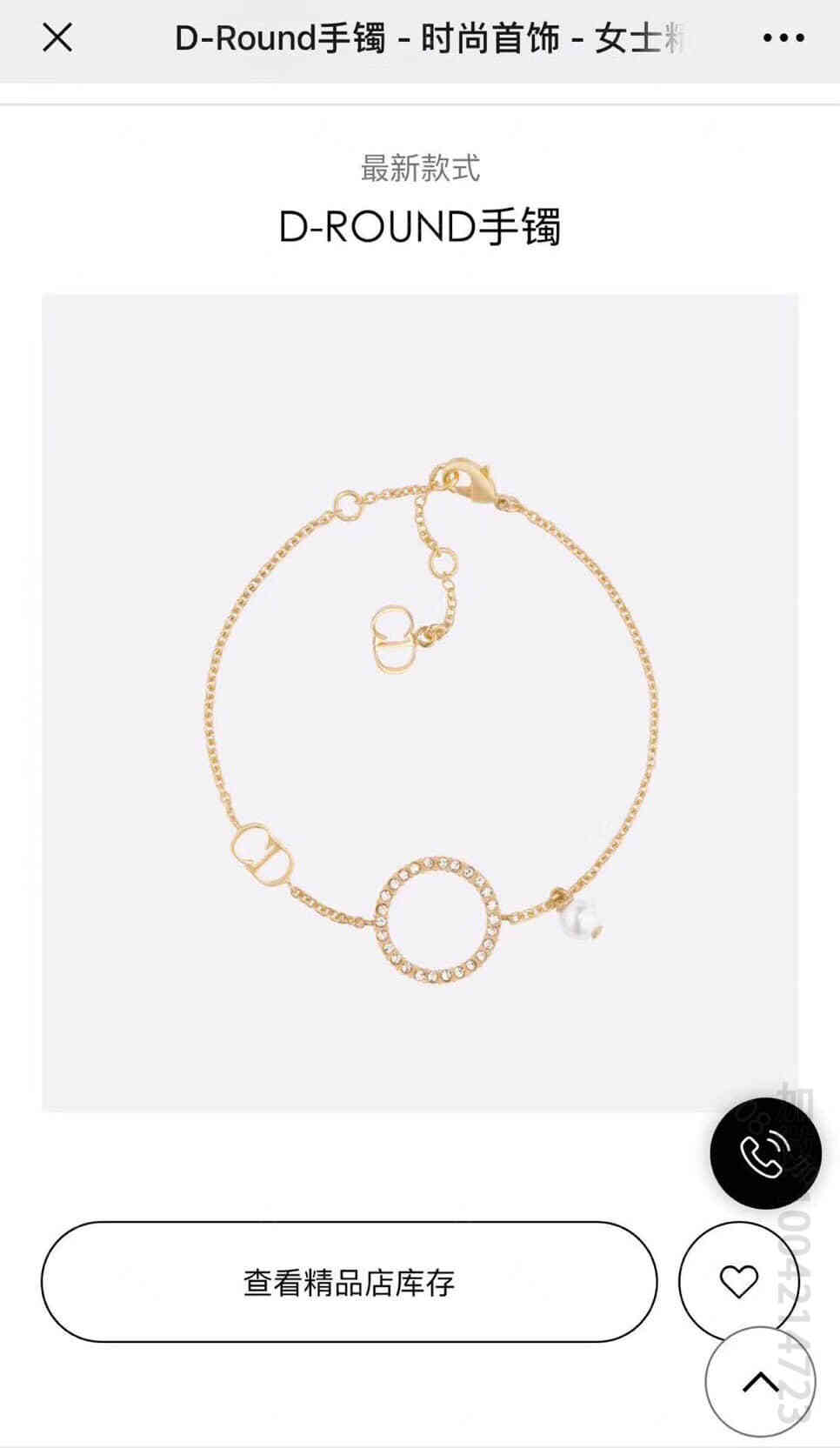Image resolution: width=840 pixels, height=1448 pixels.
Task: Add bracelet to wishlist with heart icon
Action: coord(738,1280)
